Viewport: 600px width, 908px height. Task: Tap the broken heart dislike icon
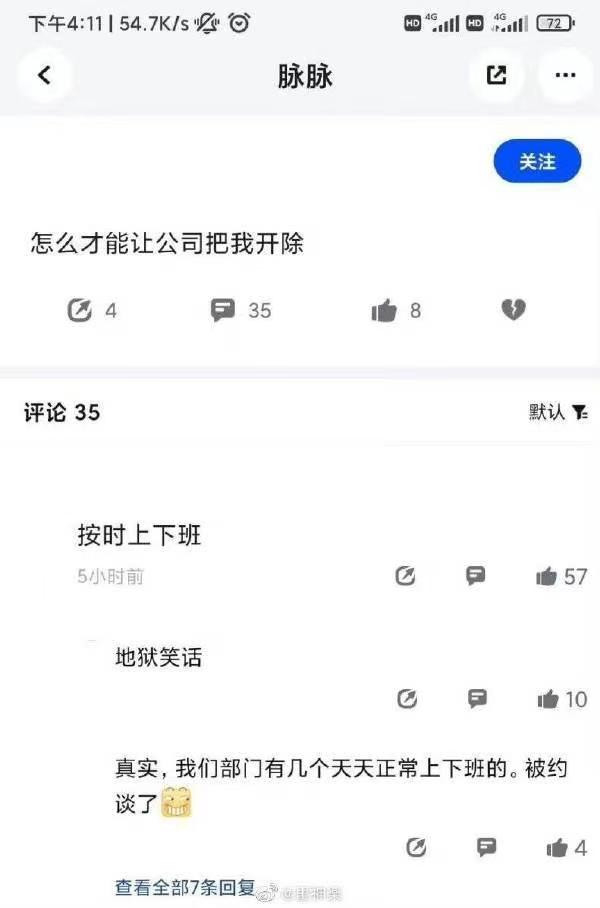point(513,311)
